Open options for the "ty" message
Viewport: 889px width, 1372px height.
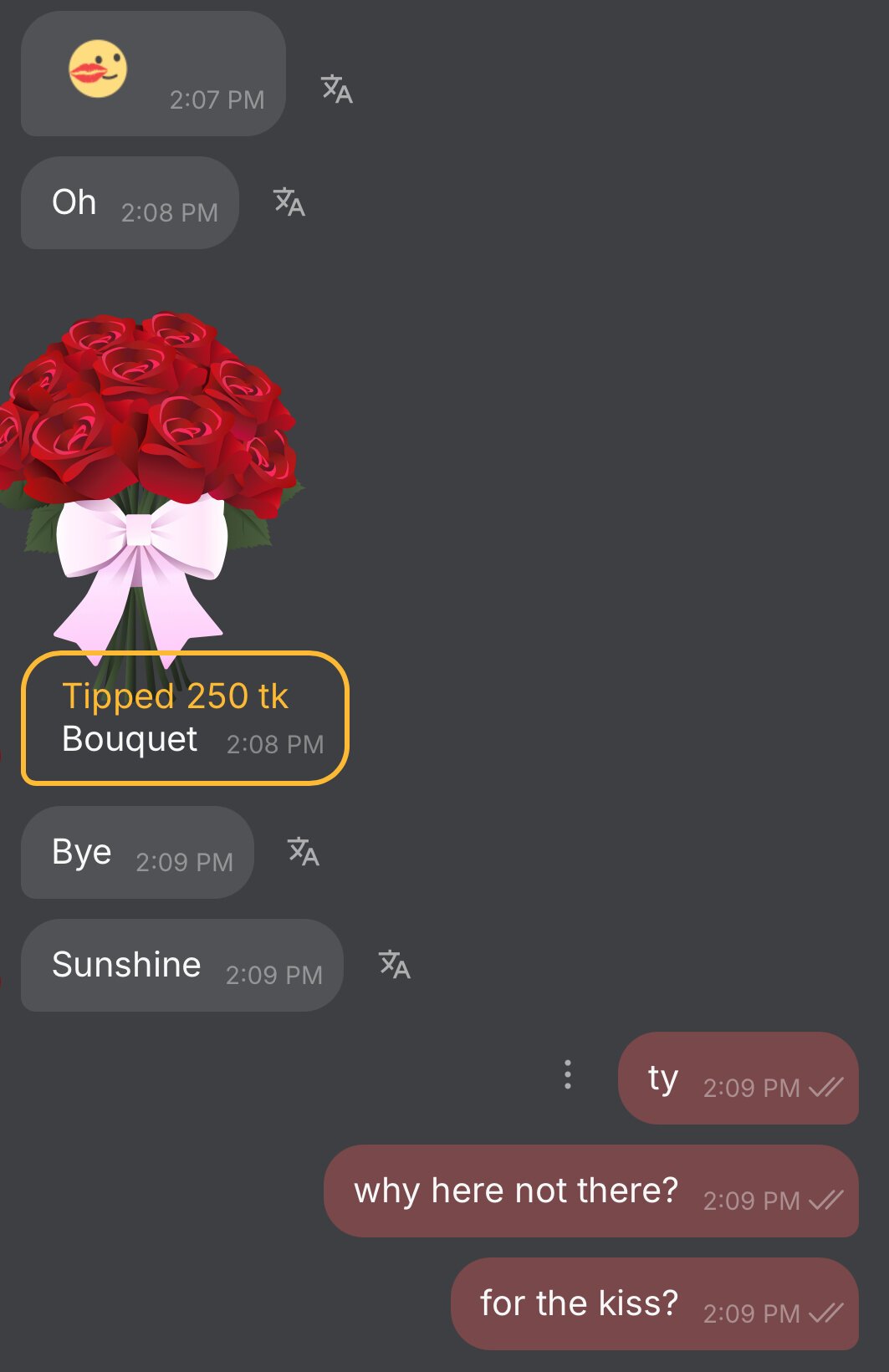(x=568, y=1074)
